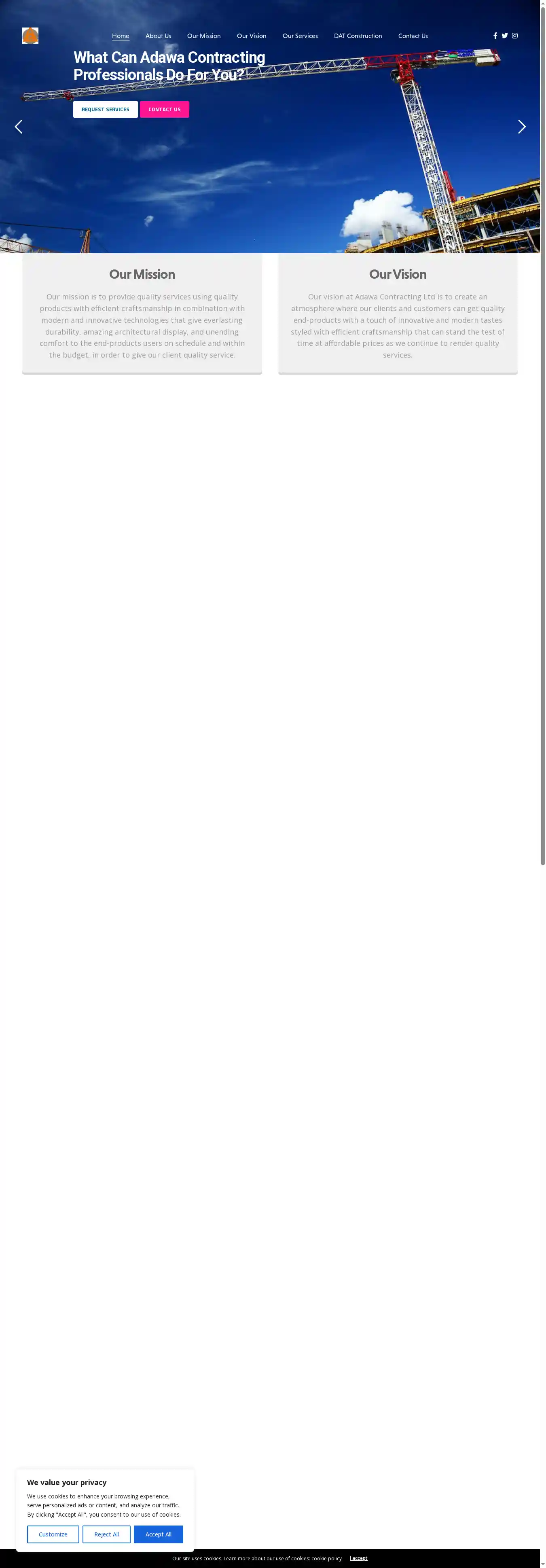Tap the pink Contact Us button
Screen dimensions: 546x1568
(x=164, y=110)
